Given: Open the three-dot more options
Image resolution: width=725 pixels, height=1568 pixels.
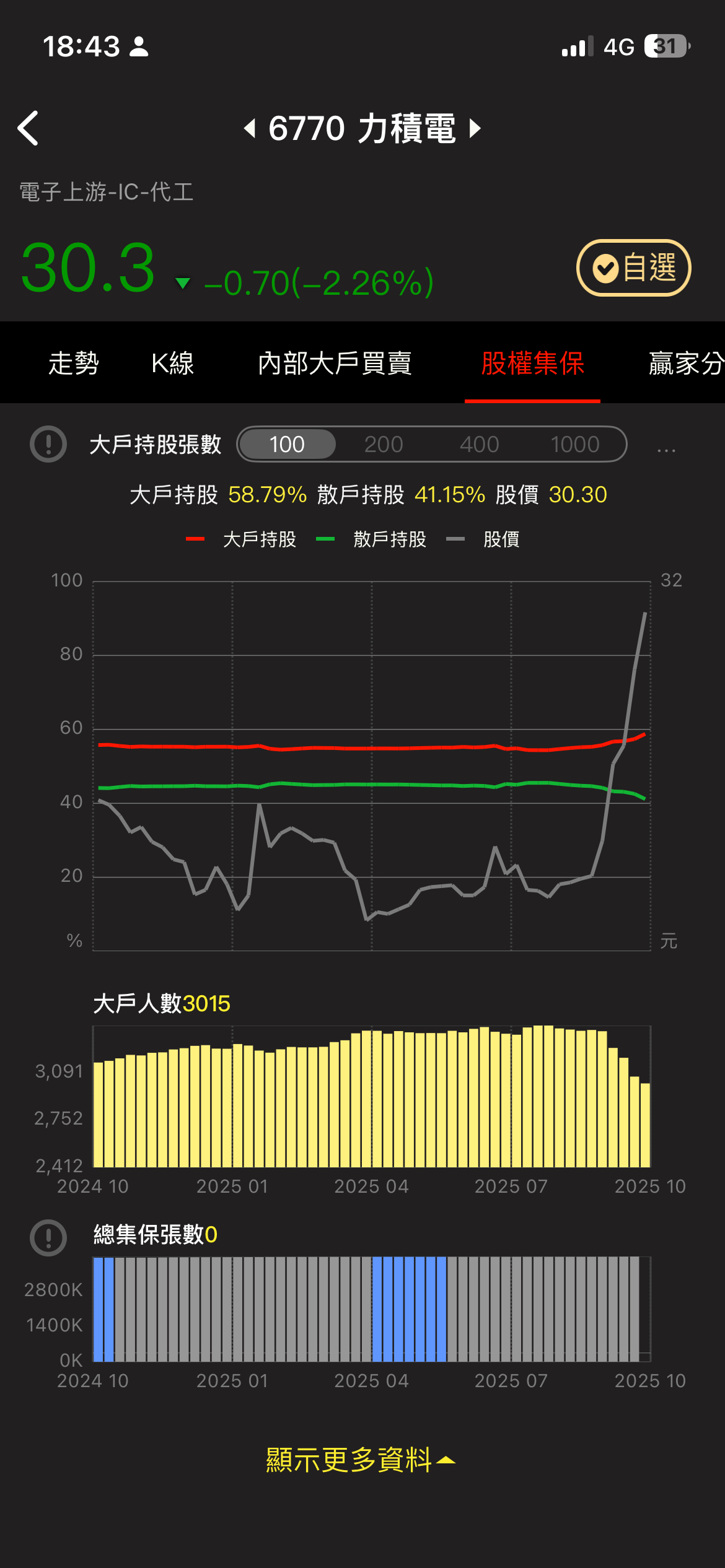Looking at the screenshot, I should pyautogui.click(x=666, y=448).
